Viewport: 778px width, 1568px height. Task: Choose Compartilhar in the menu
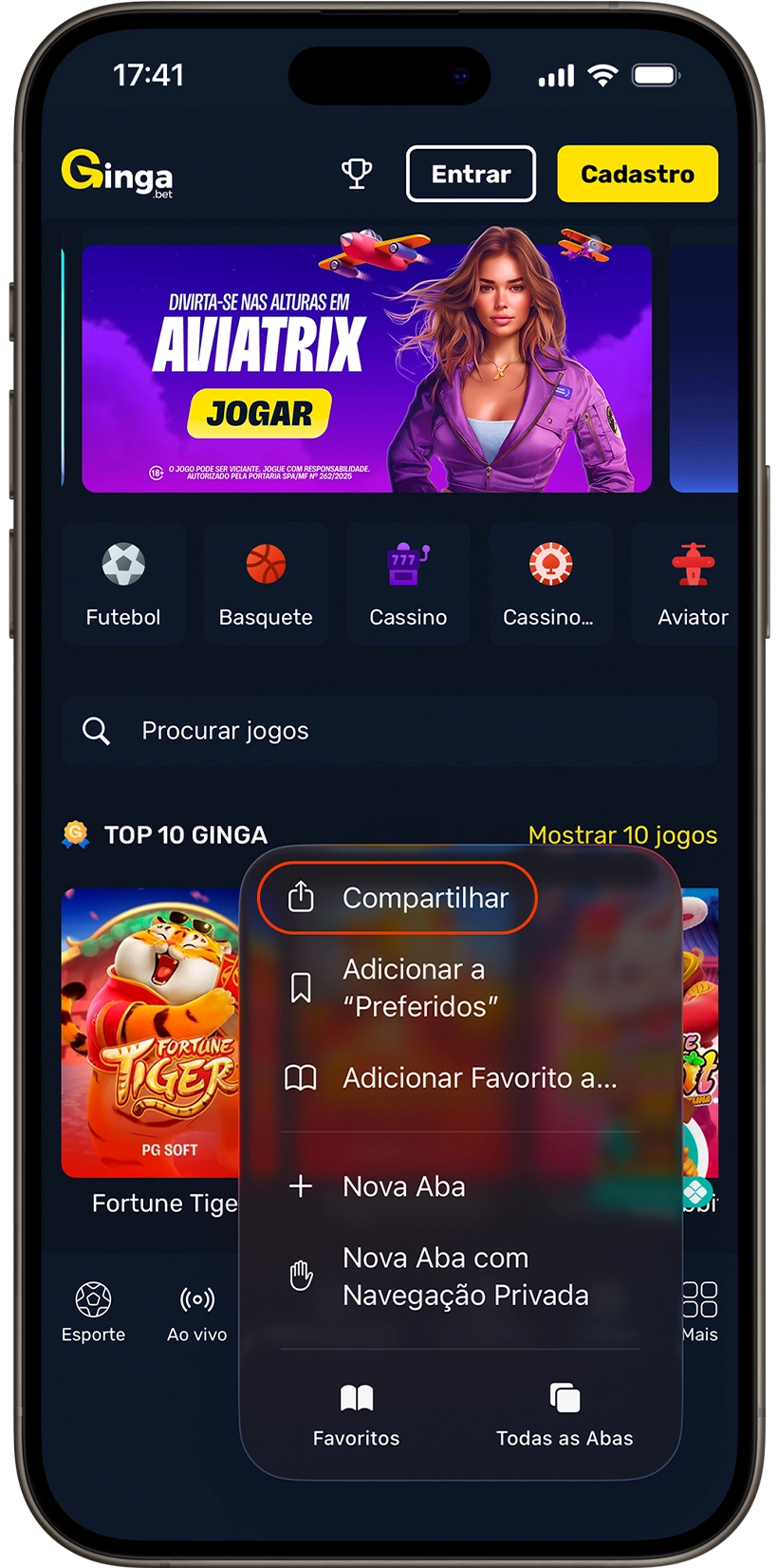pos(398,898)
